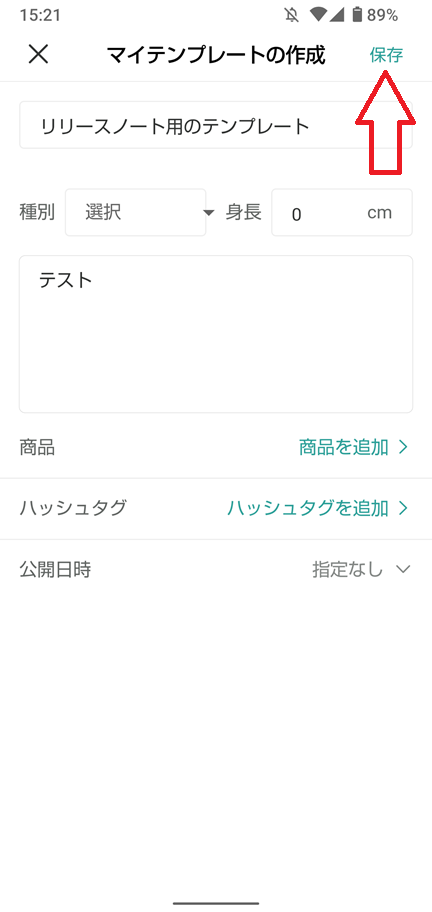Image resolution: width=432 pixels, height=912 pixels.
Task: Expand the 公開日時 指定なし picker
Action: [x=361, y=569]
